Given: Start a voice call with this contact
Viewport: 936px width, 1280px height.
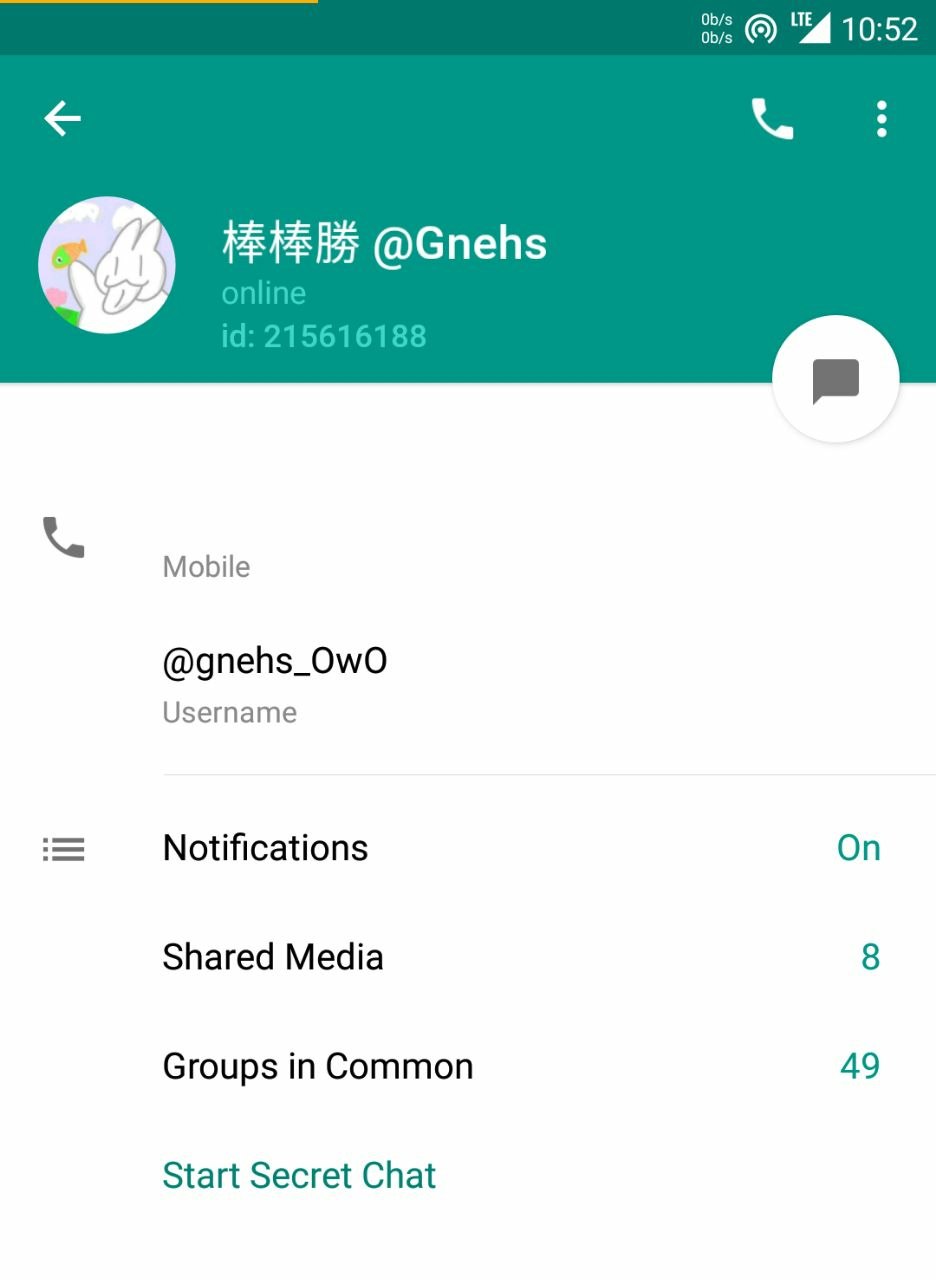Looking at the screenshot, I should click(x=772, y=119).
